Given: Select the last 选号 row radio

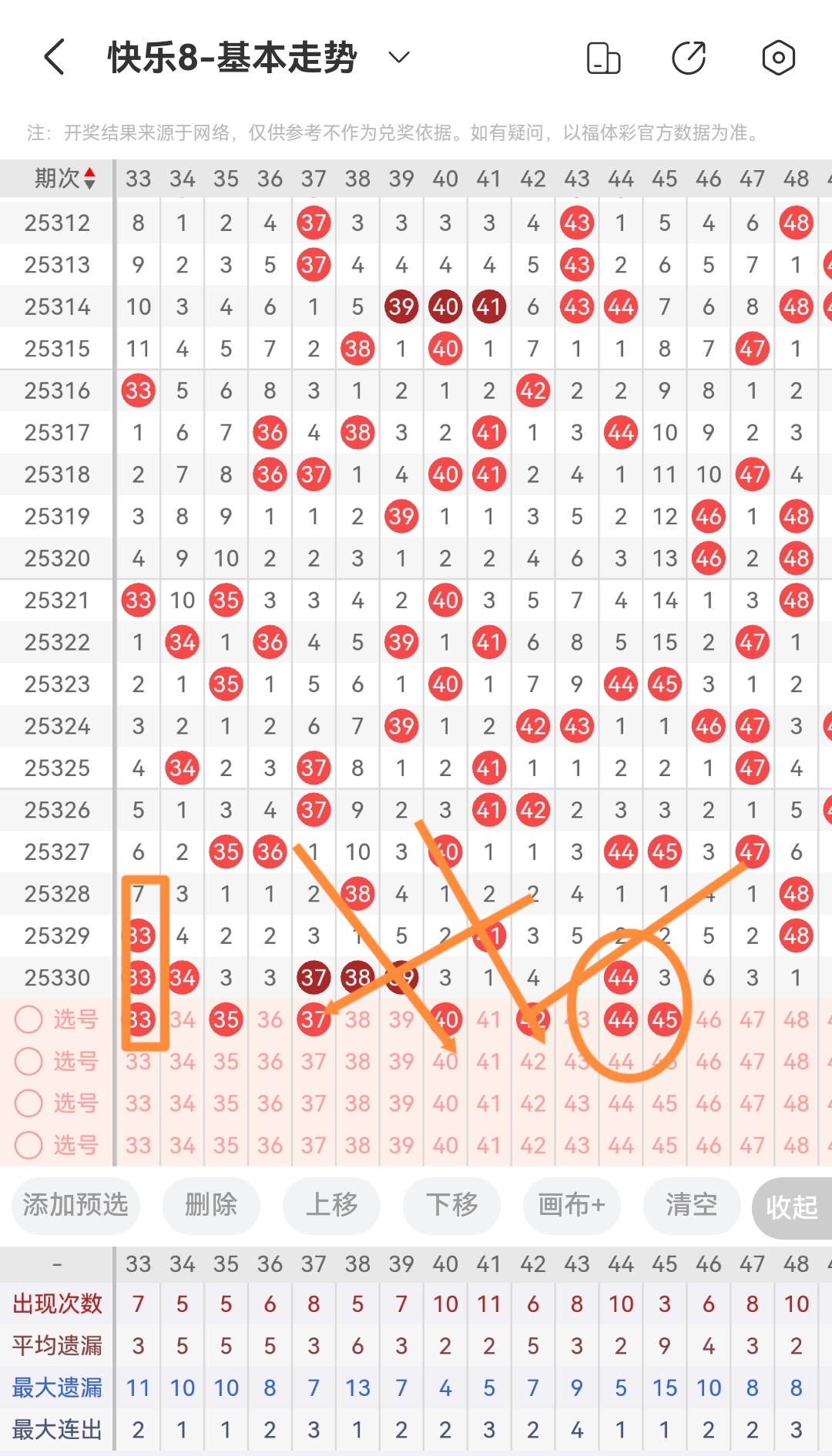Looking at the screenshot, I should [x=29, y=1145].
